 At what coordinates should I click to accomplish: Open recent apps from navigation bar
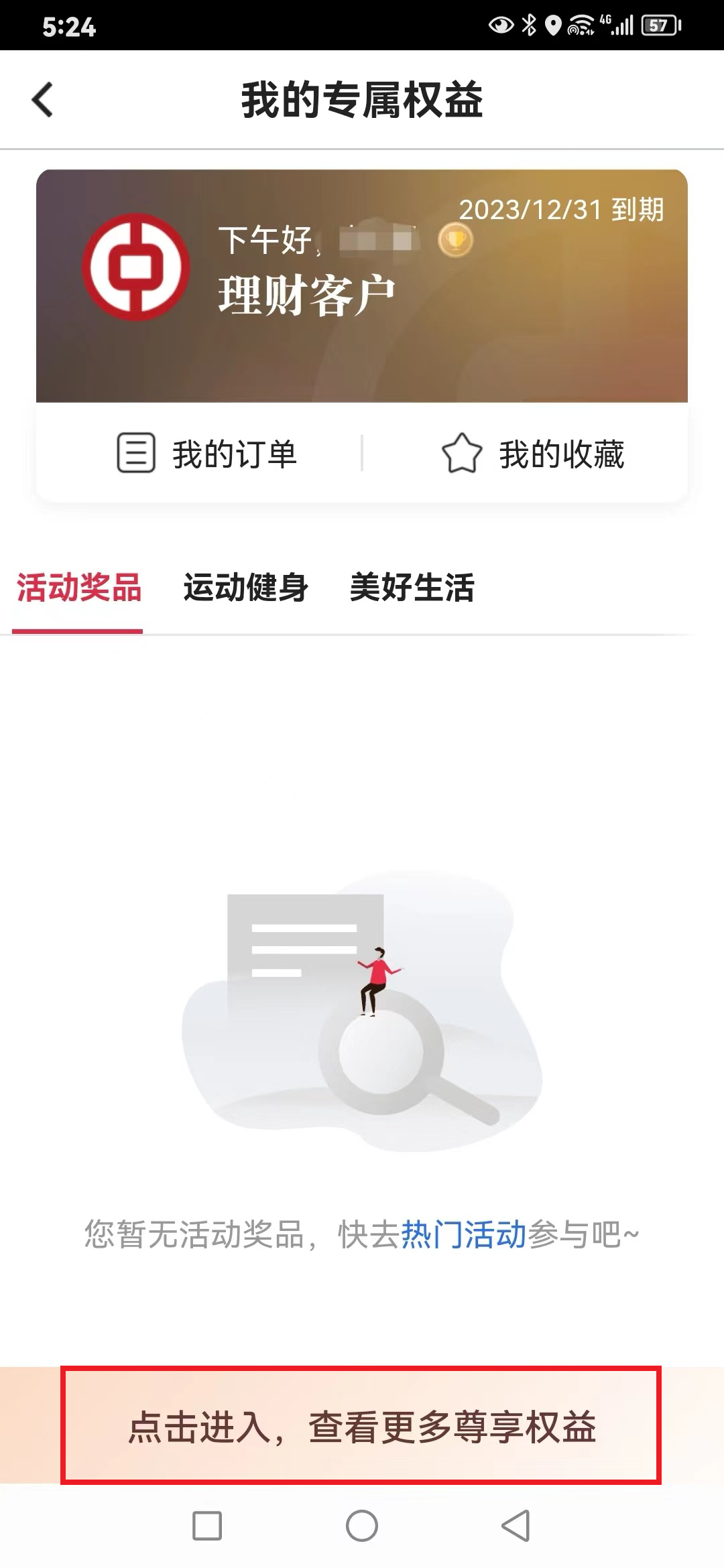tap(207, 1526)
